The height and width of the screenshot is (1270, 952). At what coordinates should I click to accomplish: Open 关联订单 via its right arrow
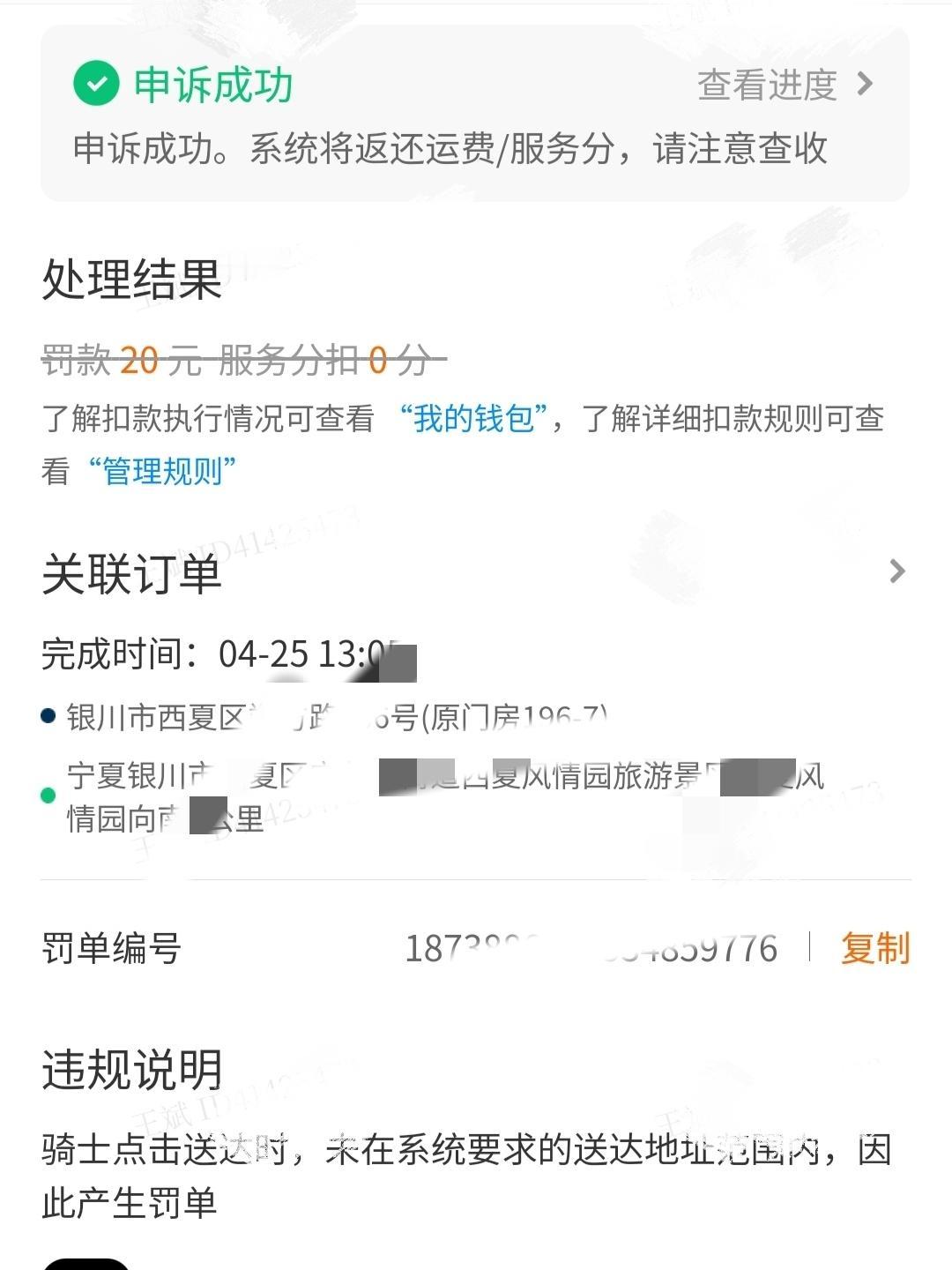(x=897, y=571)
